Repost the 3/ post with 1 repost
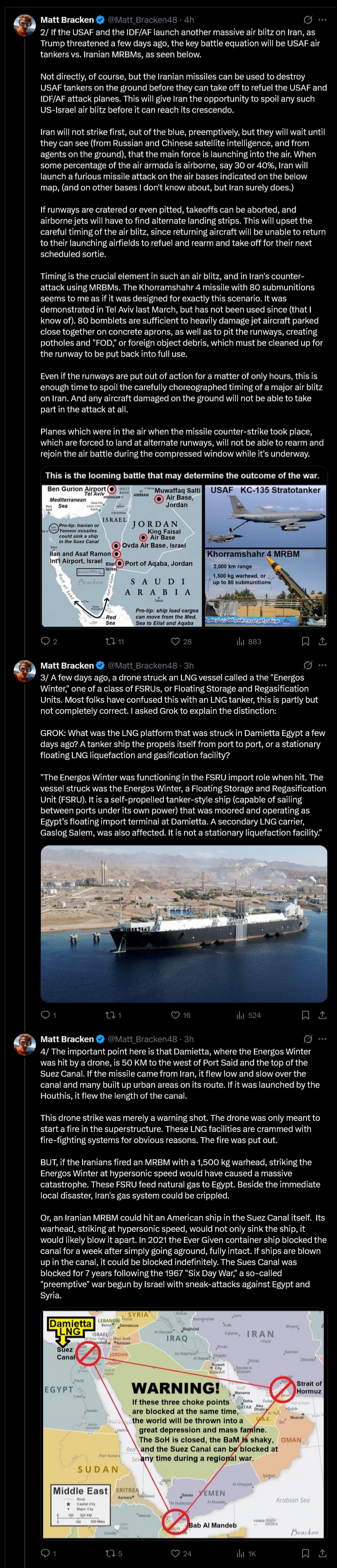337x1568 pixels. (x=114, y=1015)
